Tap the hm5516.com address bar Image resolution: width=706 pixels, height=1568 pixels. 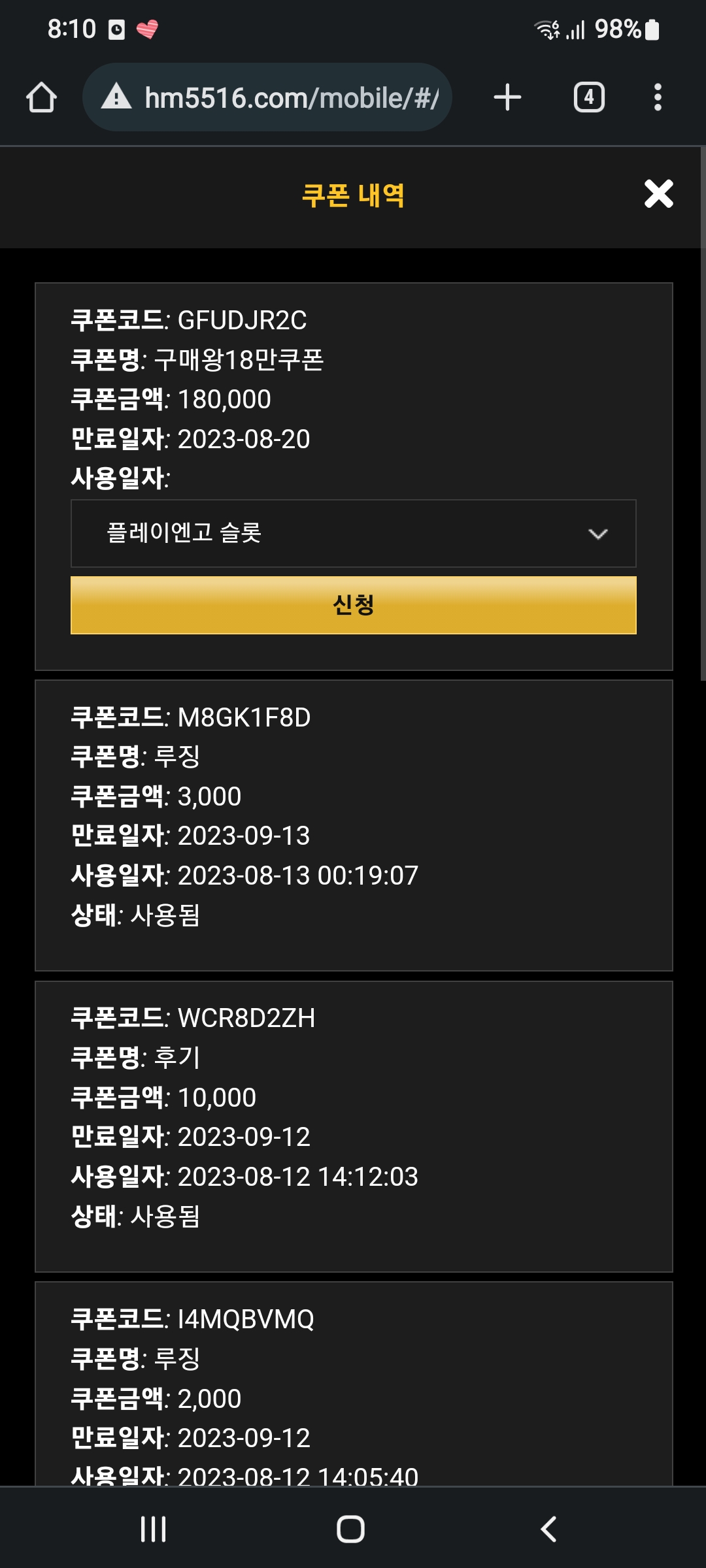click(x=267, y=97)
